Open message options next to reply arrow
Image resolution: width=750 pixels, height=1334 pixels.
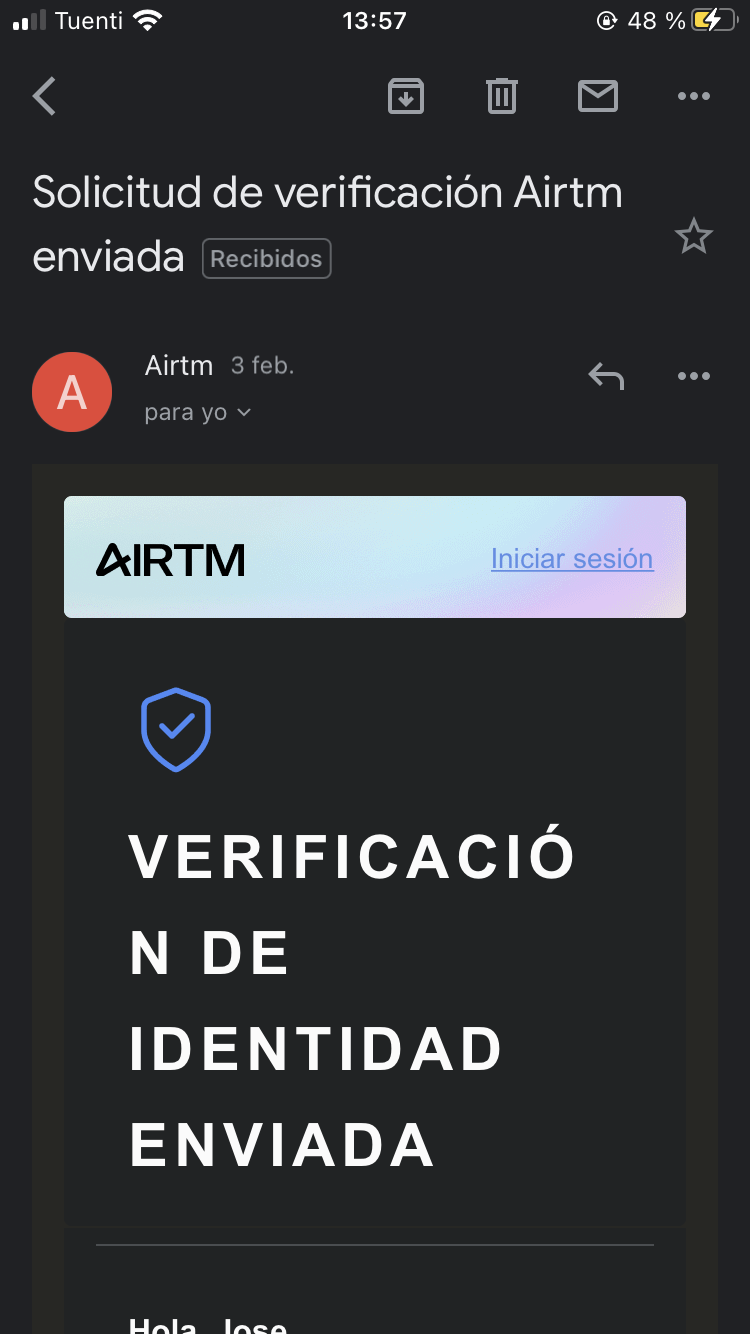tap(694, 376)
